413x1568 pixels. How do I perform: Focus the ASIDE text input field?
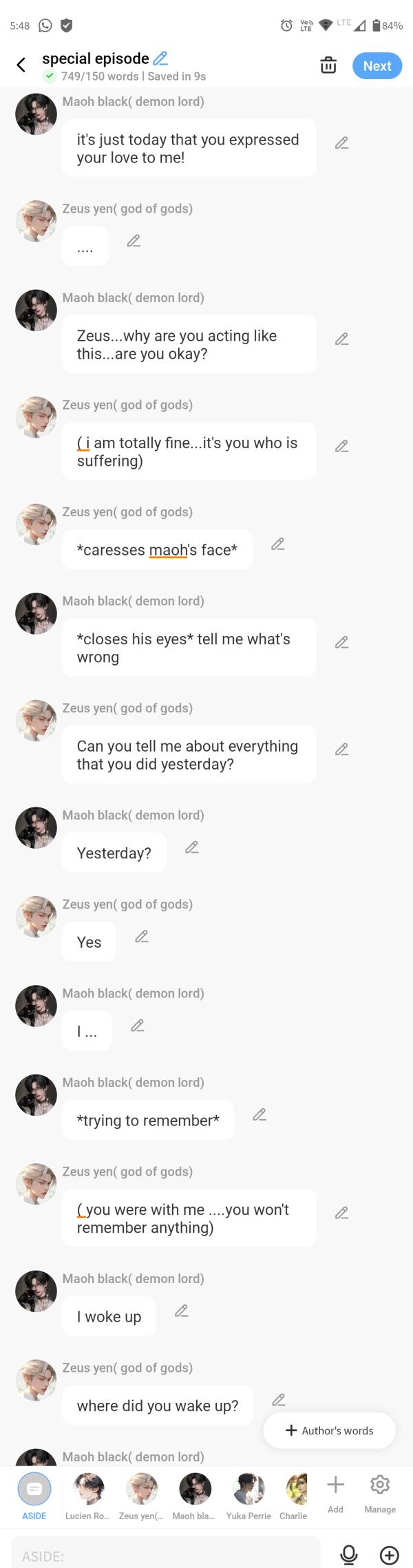165,1554
